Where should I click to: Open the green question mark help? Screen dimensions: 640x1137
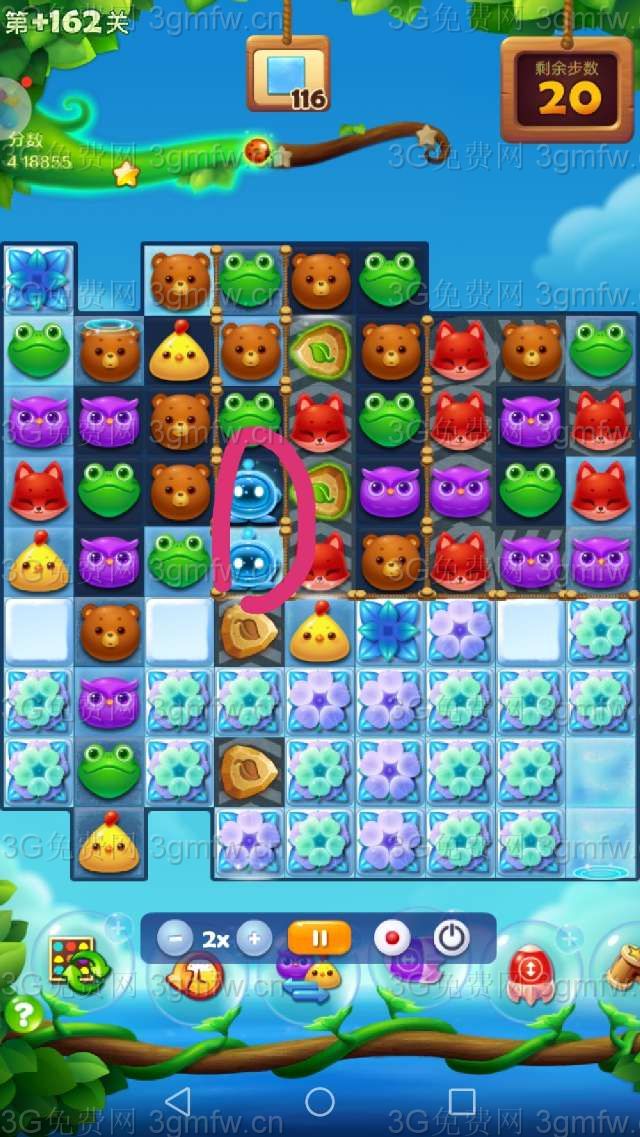23,1016
